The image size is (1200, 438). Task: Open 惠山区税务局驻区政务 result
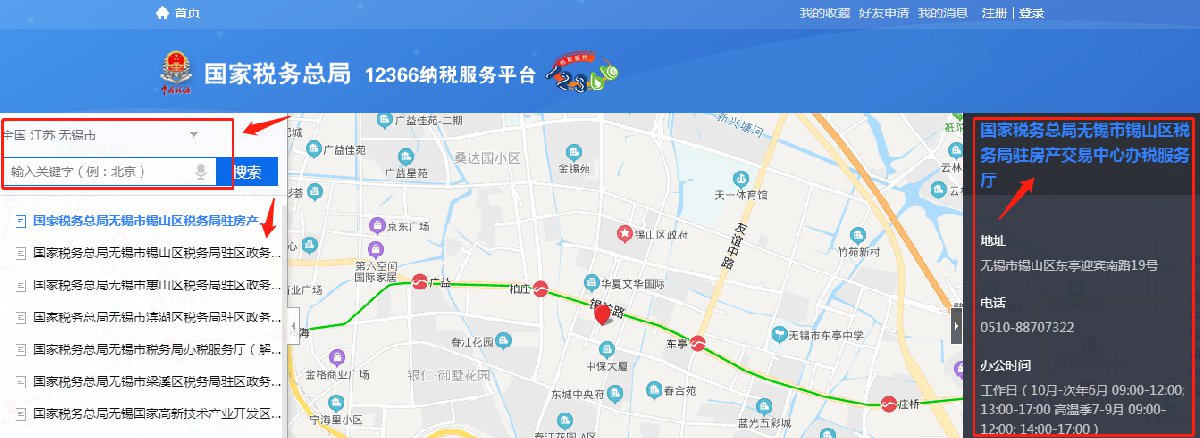pyautogui.click(x=156, y=285)
